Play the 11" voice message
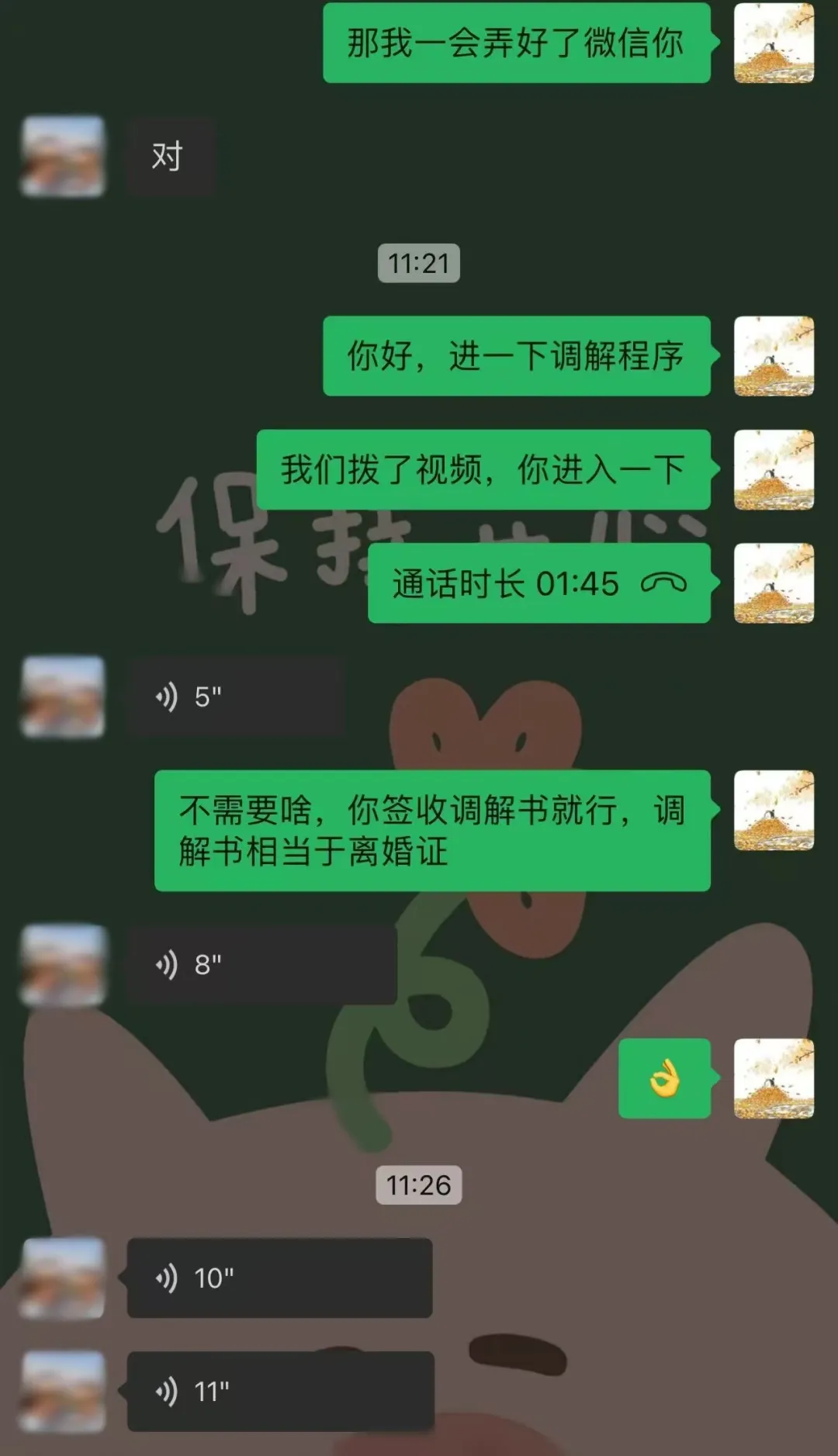Screen dimensions: 838x1456 tap(279, 1391)
